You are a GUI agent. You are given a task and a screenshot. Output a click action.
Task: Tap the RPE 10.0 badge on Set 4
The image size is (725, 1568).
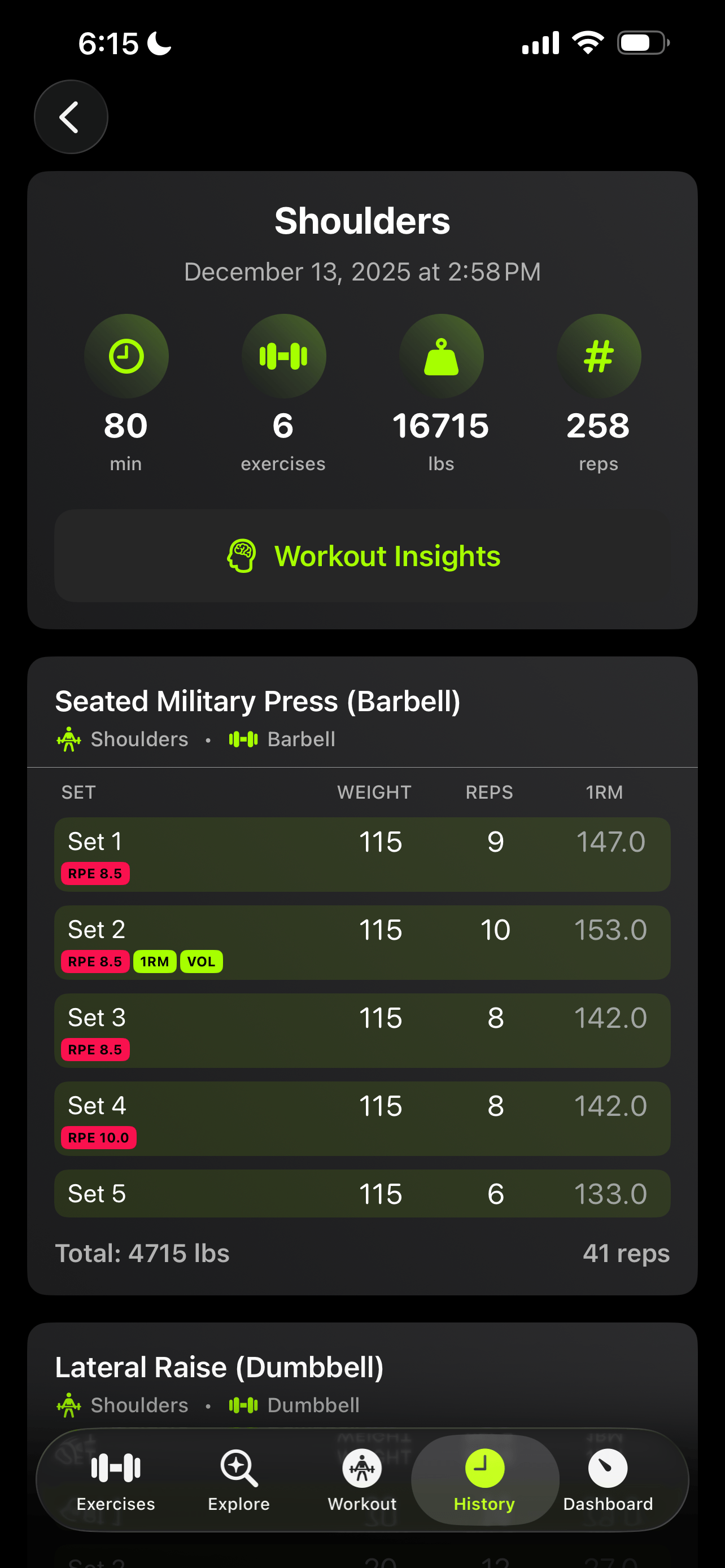(98, 1137)
